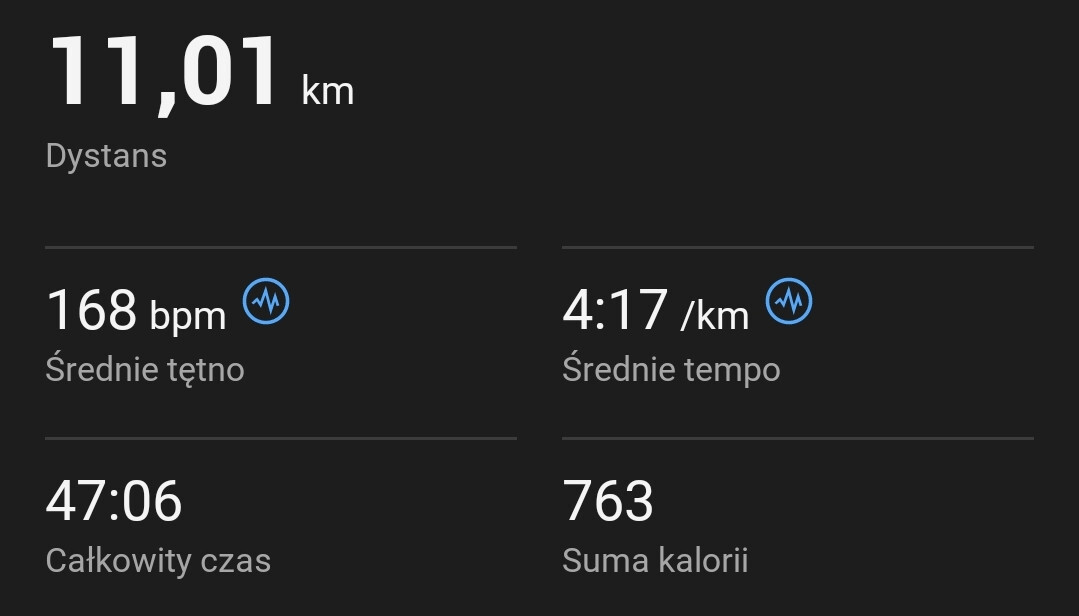Open the chart icon beside Średnie tempo

click(x=789, y=301)
